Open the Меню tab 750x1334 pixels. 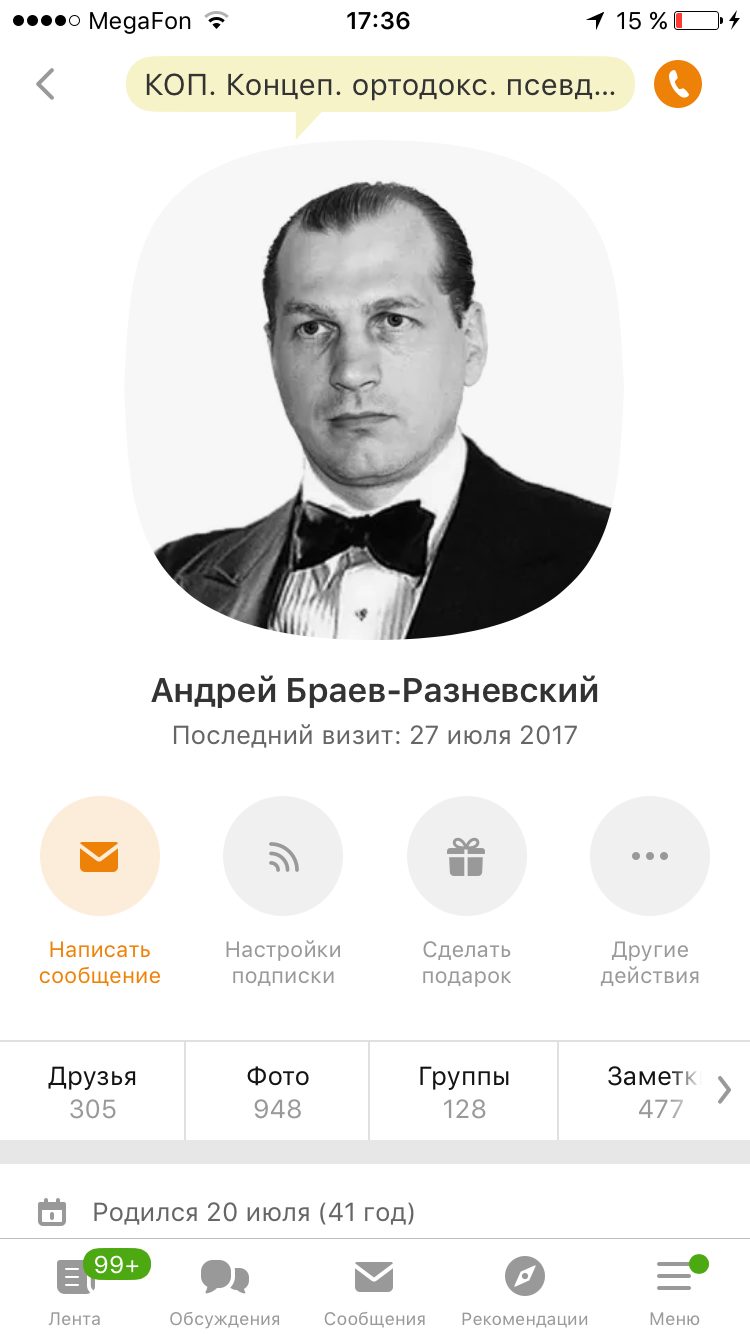675,1289
